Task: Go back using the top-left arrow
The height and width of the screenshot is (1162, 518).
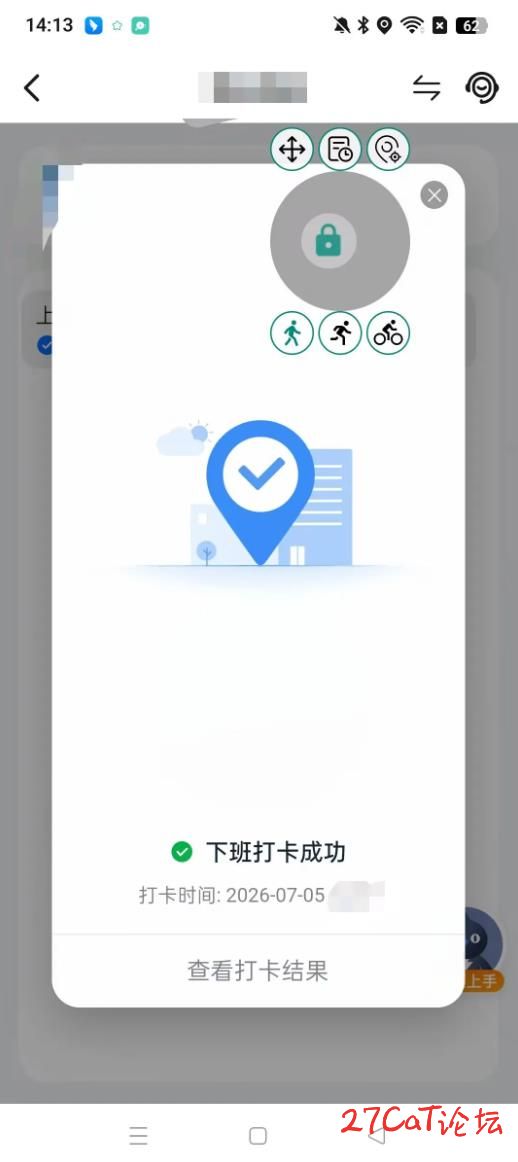Action: pos(32,87)
